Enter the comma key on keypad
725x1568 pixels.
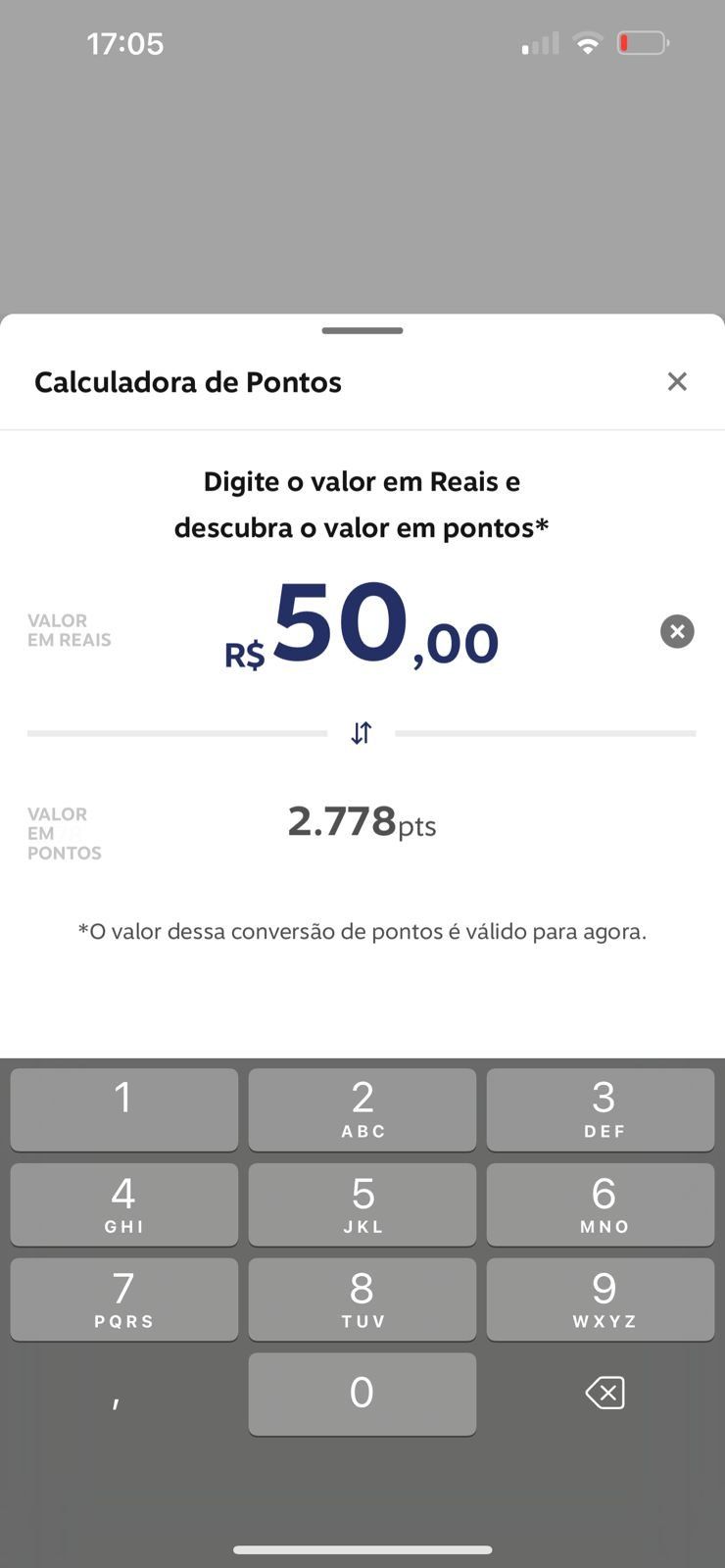tap(123, 1394)
